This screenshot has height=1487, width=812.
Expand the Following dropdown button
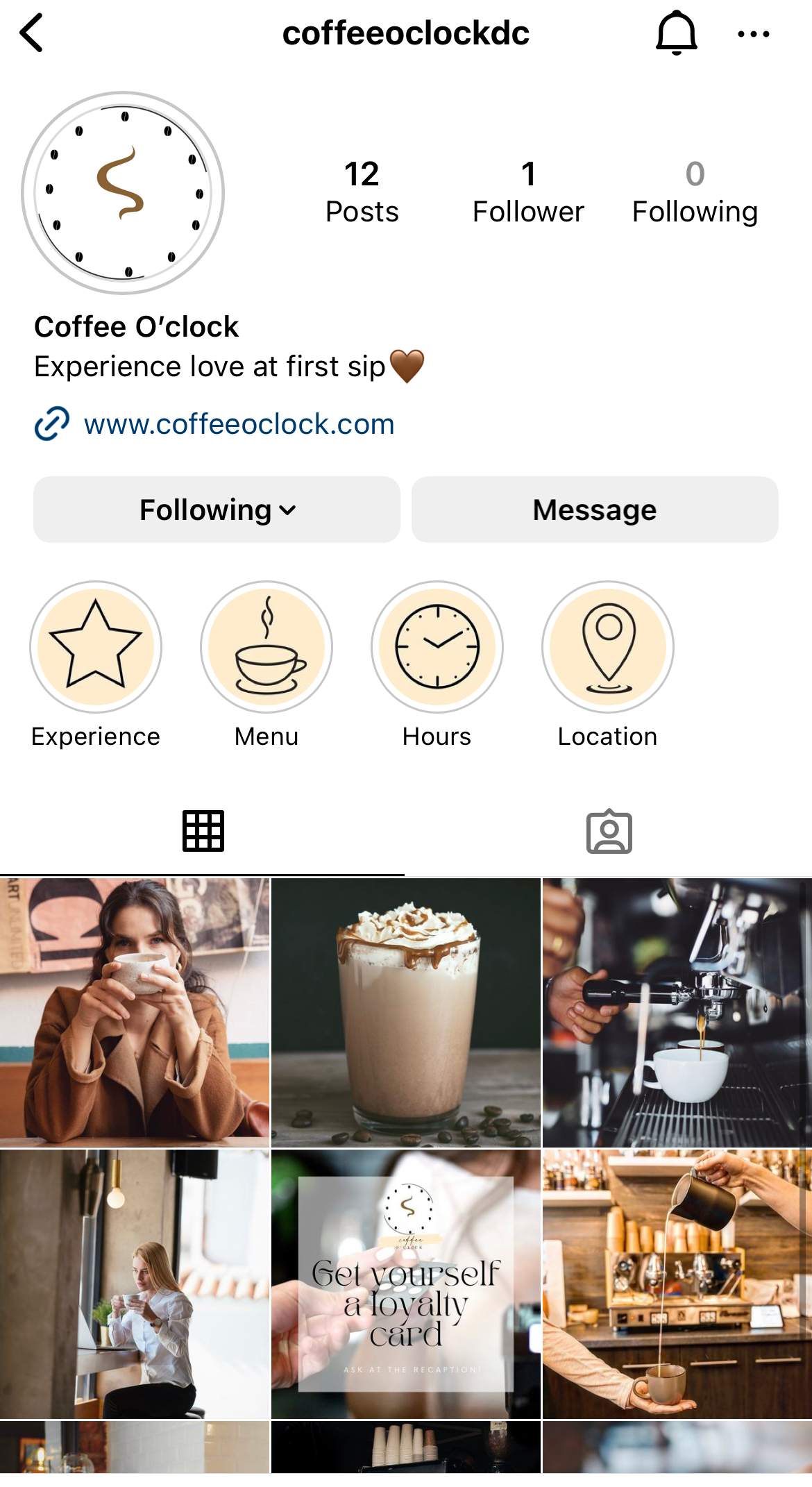point(217,510)
